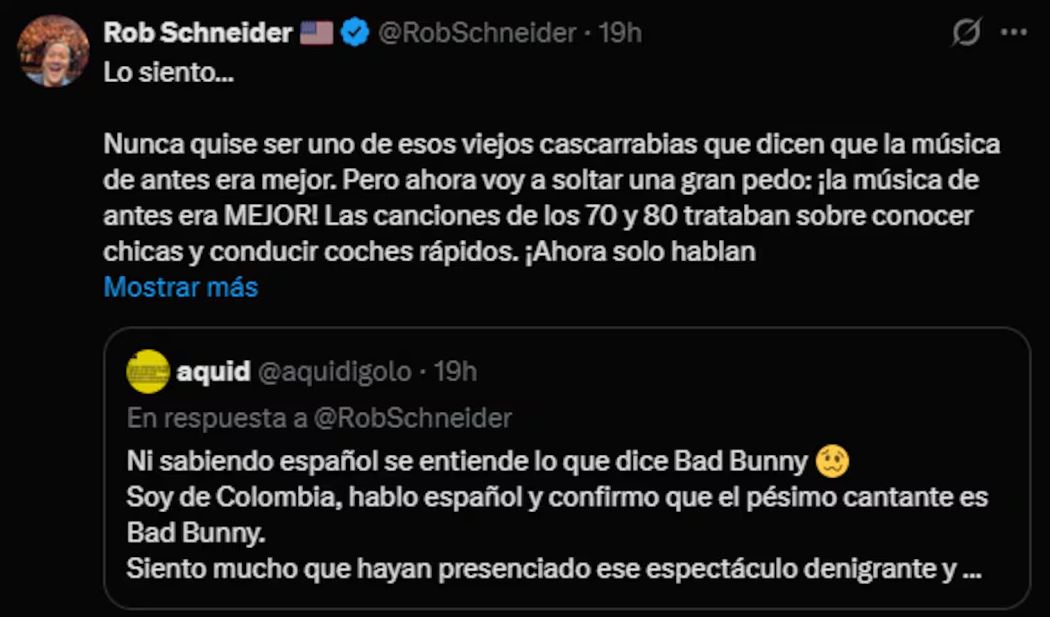Open the three-dot overflow menu

1014,34
